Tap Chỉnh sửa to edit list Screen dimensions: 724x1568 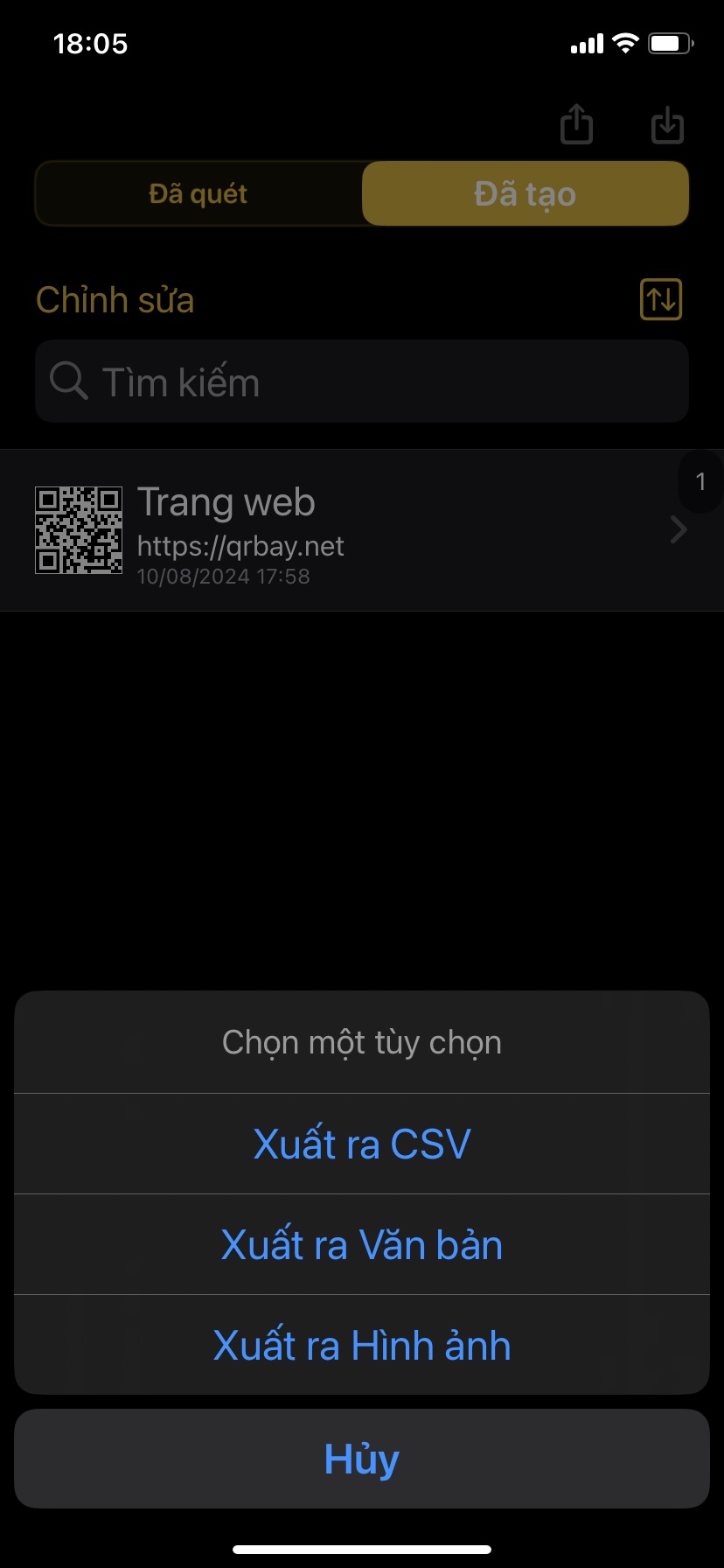pos(115,300)
